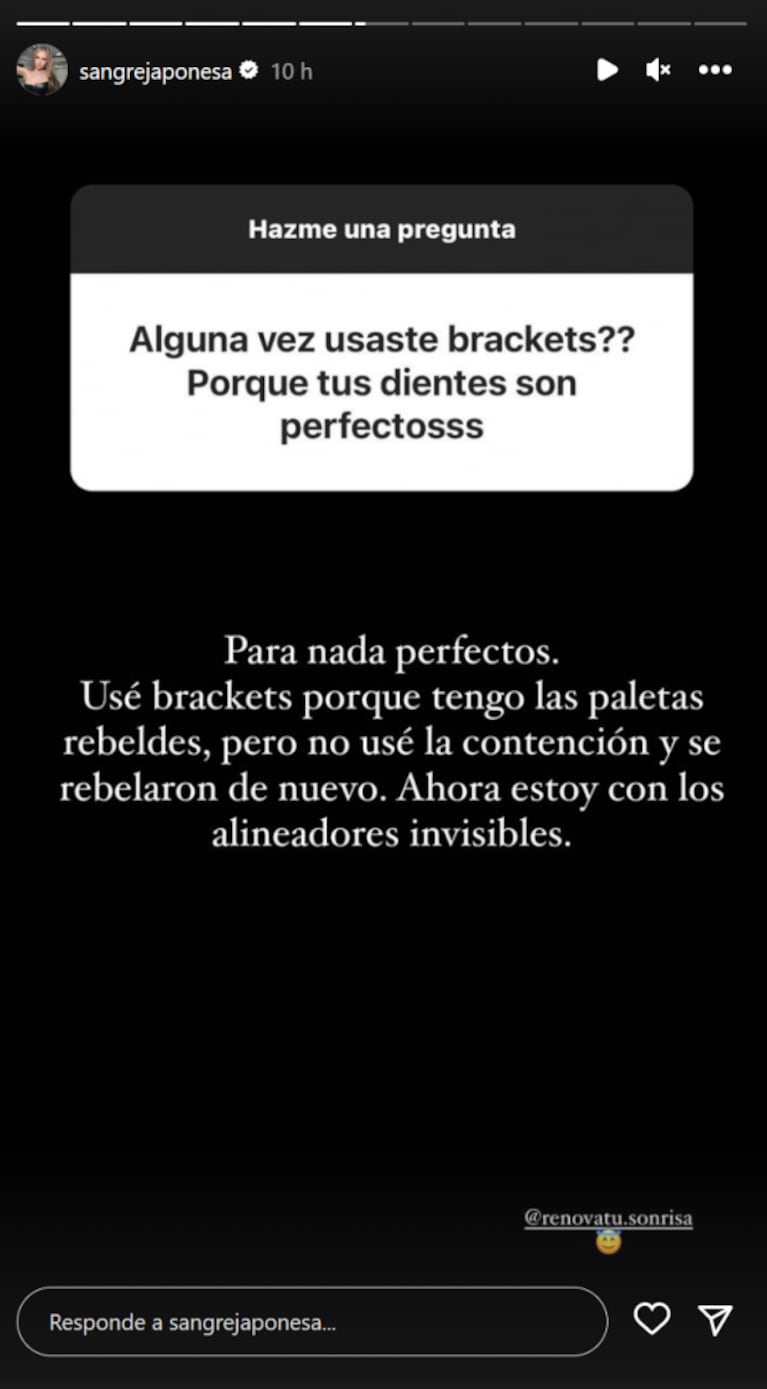Unmute the story audio
767x1389 pixels.
coord(658,70)
